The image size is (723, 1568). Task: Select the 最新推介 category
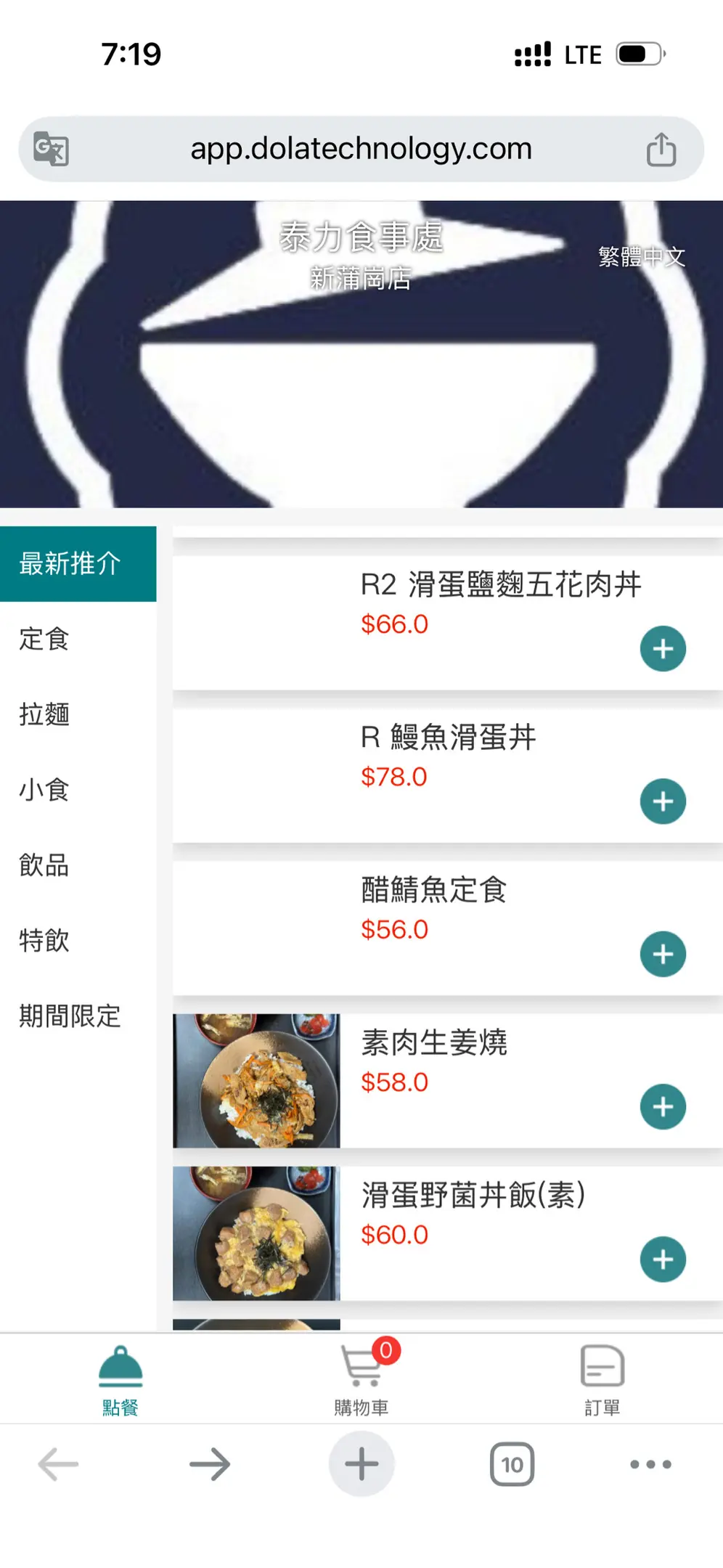pos(70,563)
